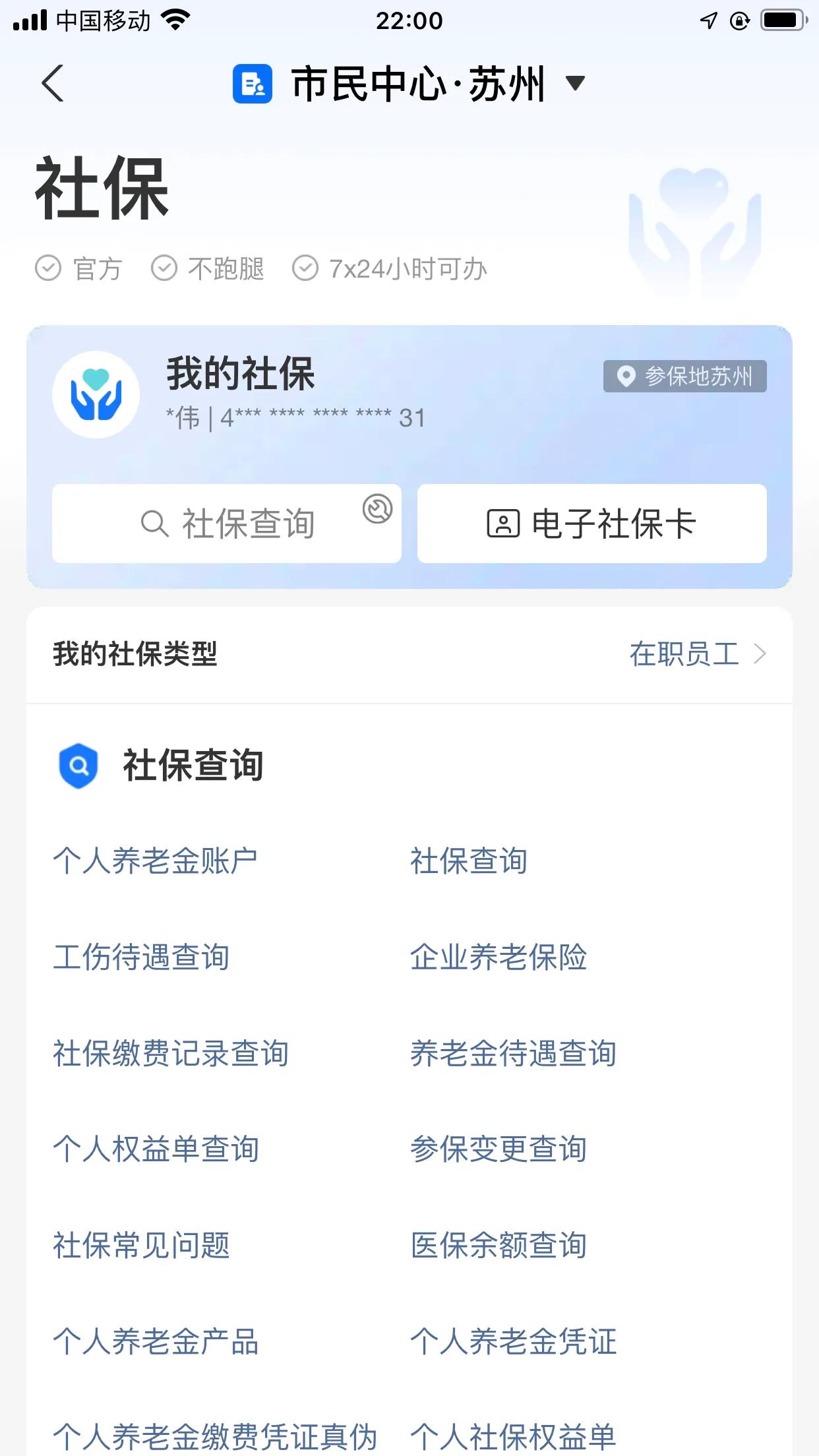Image resolution: width=819 pixels, height=1456 pixels.
Task: Check 医保余额查询
Action: click(x=499, y=1246)
